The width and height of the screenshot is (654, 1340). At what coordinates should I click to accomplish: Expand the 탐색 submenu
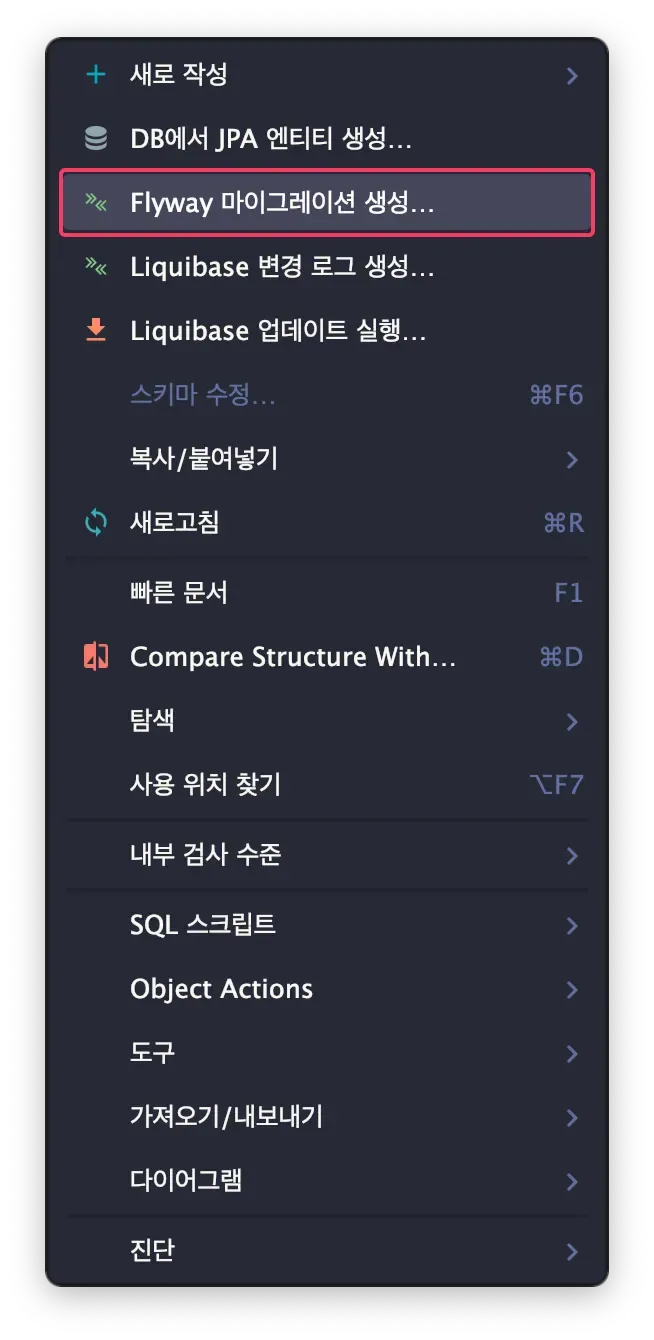click(153, 721)
